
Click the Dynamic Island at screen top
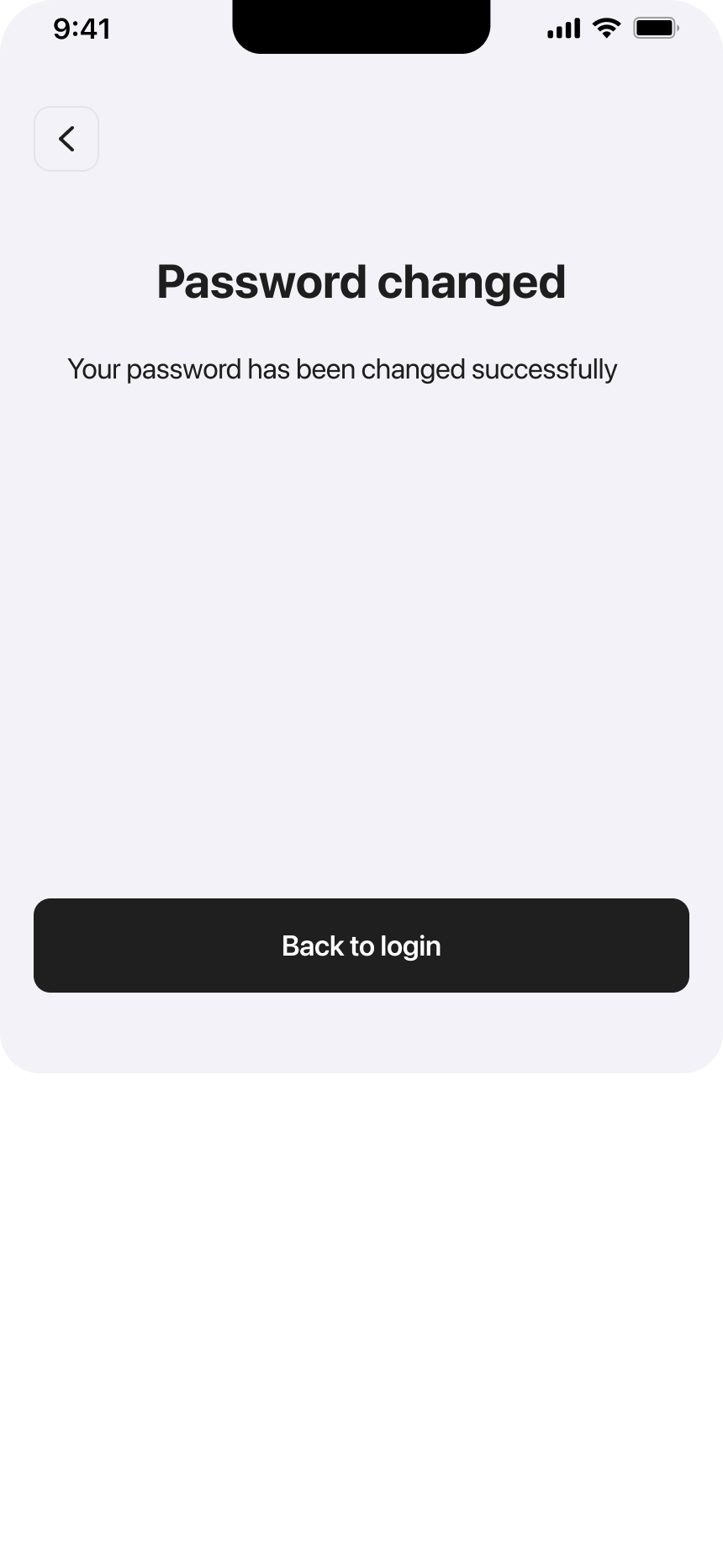coord(361,25)
